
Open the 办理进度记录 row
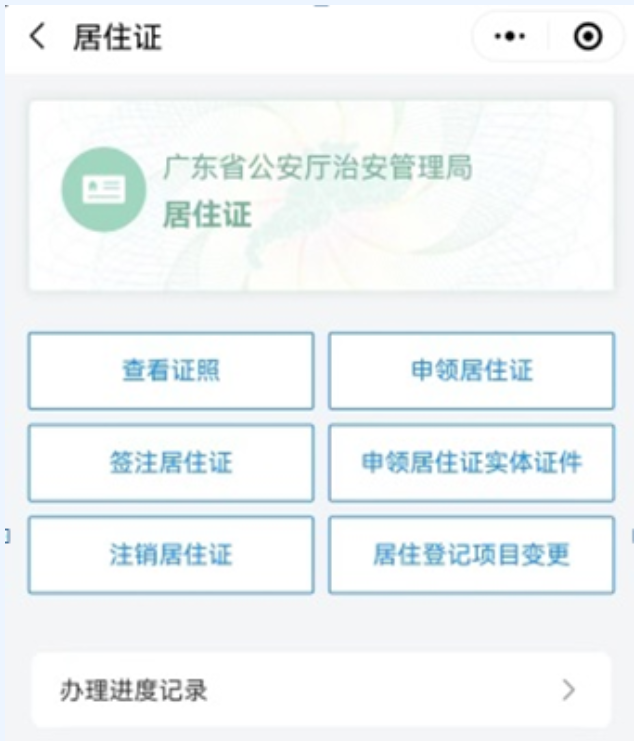[x=320, y=690]
